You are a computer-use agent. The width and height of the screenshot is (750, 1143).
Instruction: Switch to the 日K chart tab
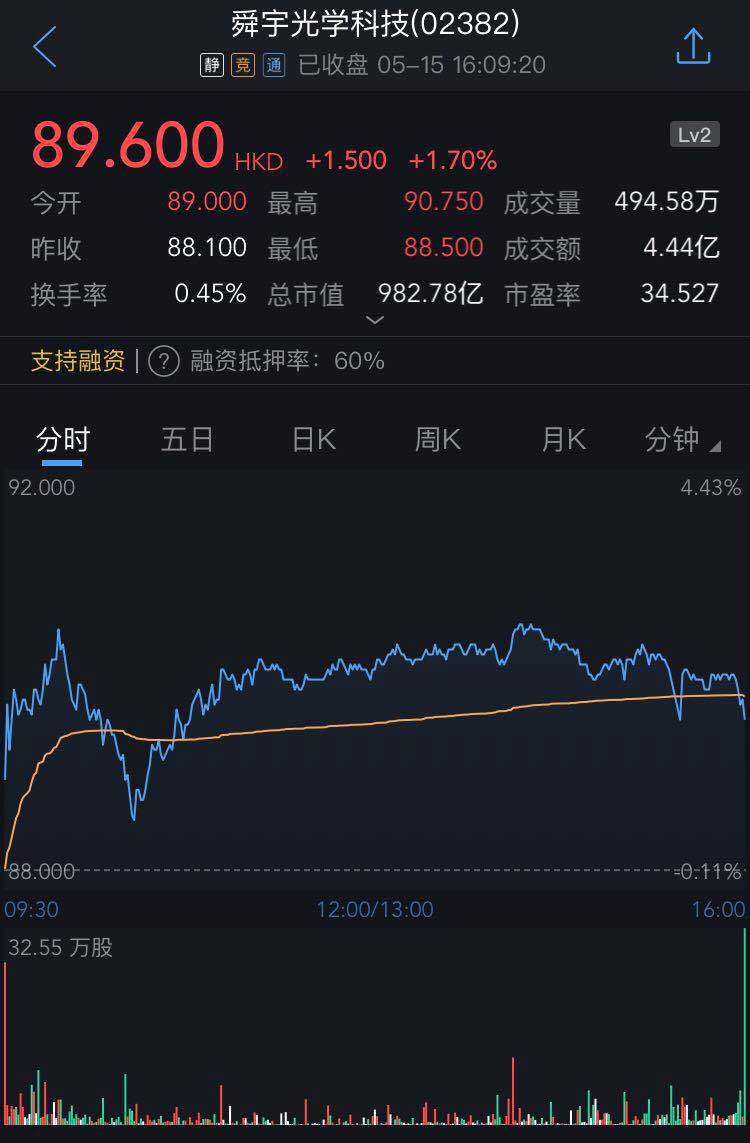click(313, 439)
